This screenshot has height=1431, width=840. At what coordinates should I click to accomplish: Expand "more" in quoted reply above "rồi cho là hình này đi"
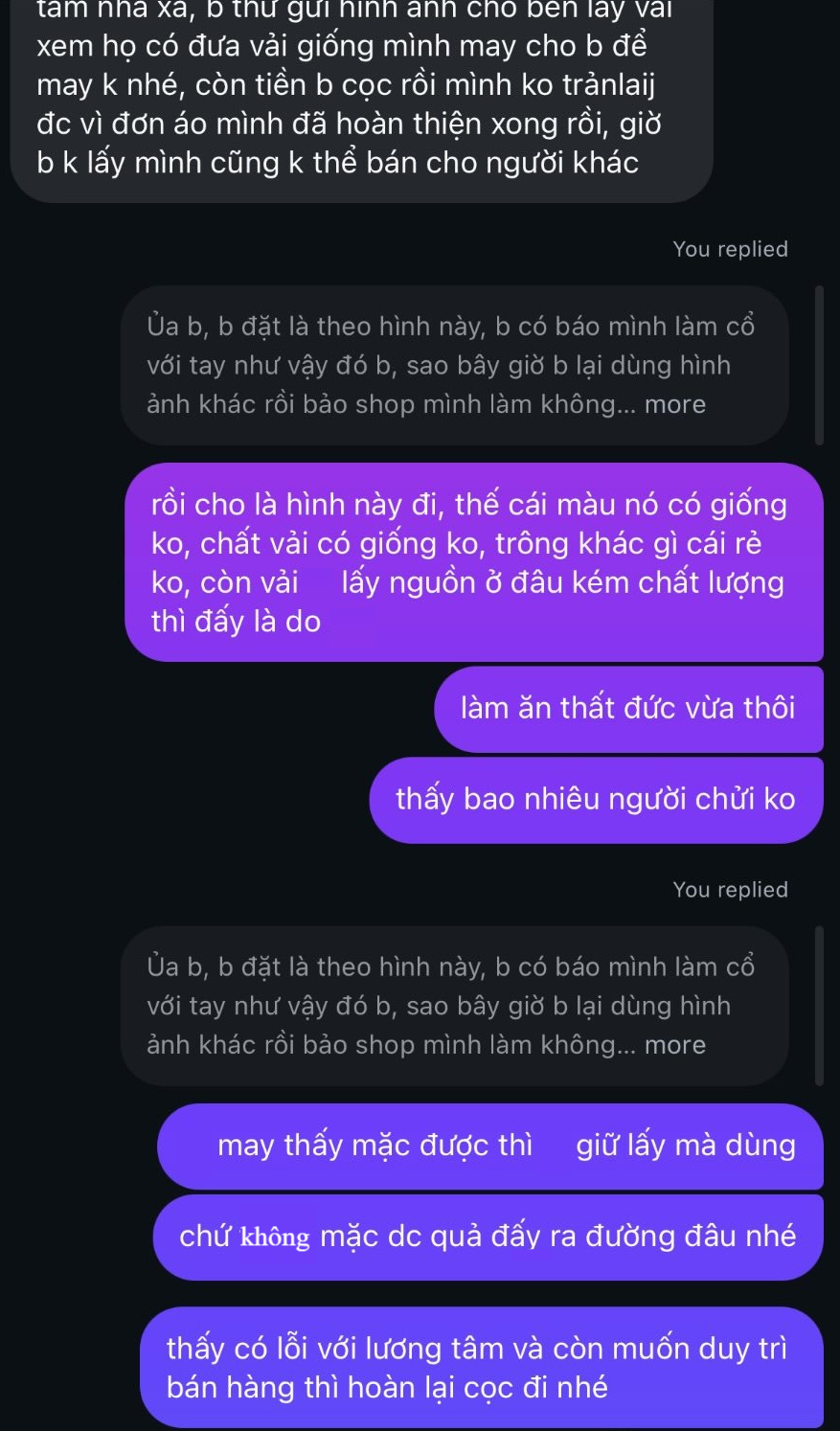click(x=674, y=404)
